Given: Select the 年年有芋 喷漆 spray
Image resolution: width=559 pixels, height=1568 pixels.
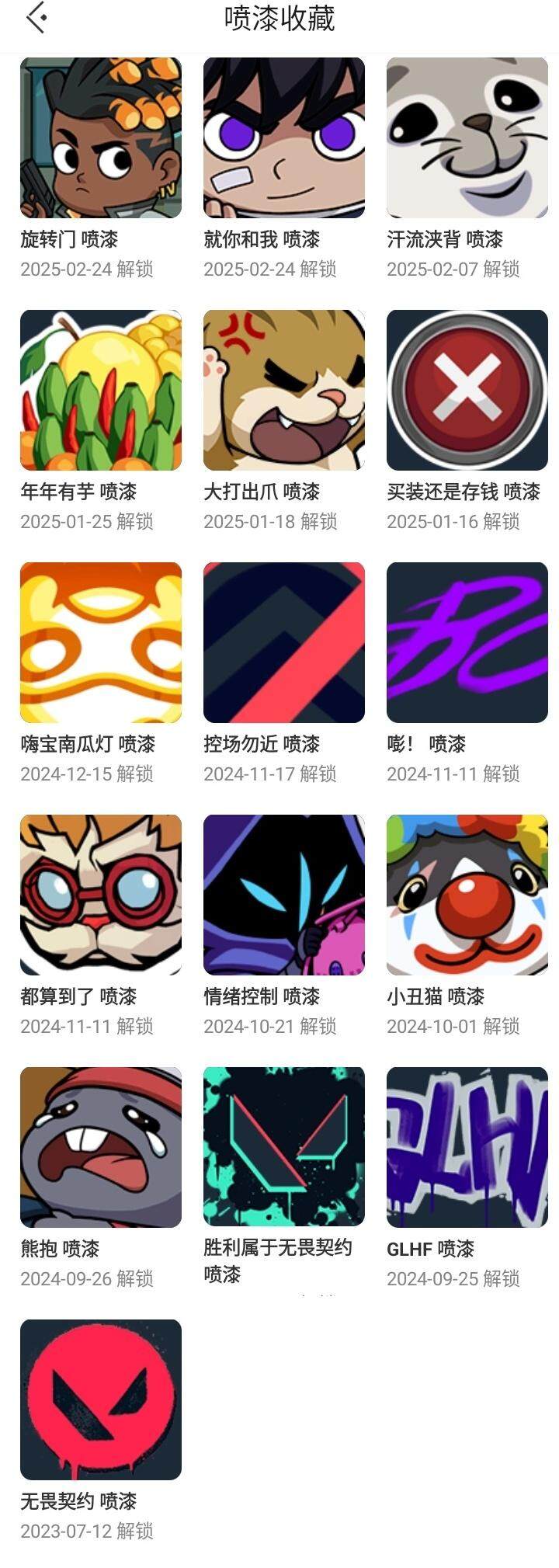Looking at the screenshot, I should click(101, 390).
